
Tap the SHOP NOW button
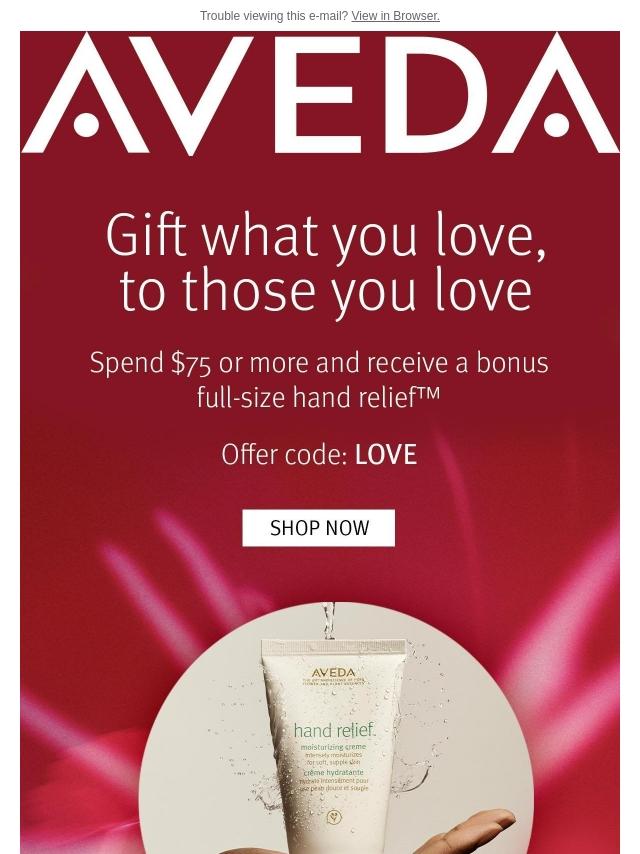coord(318,528)
